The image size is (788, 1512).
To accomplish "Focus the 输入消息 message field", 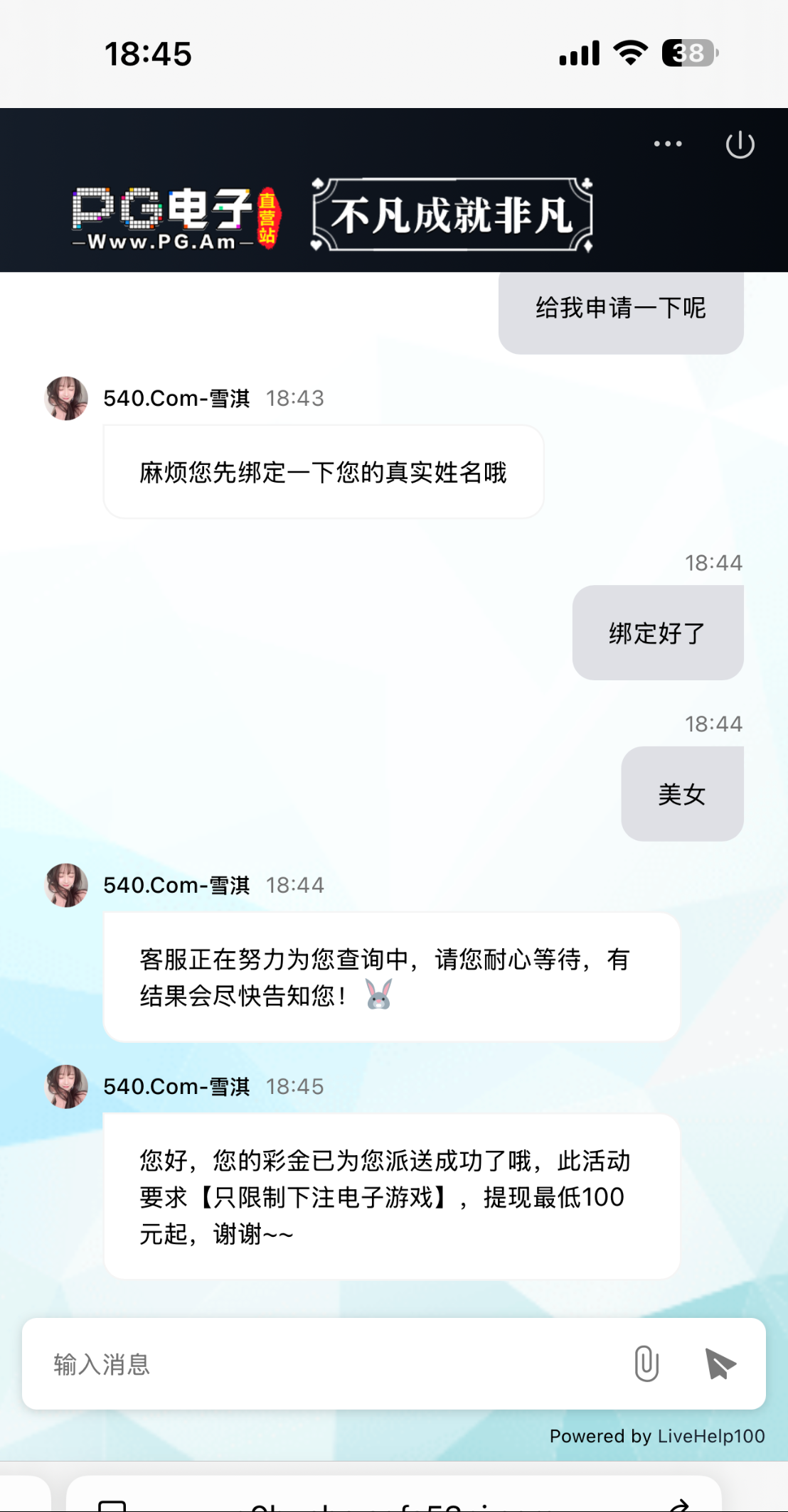I will pyautogui.click(x=320, y=1364).
